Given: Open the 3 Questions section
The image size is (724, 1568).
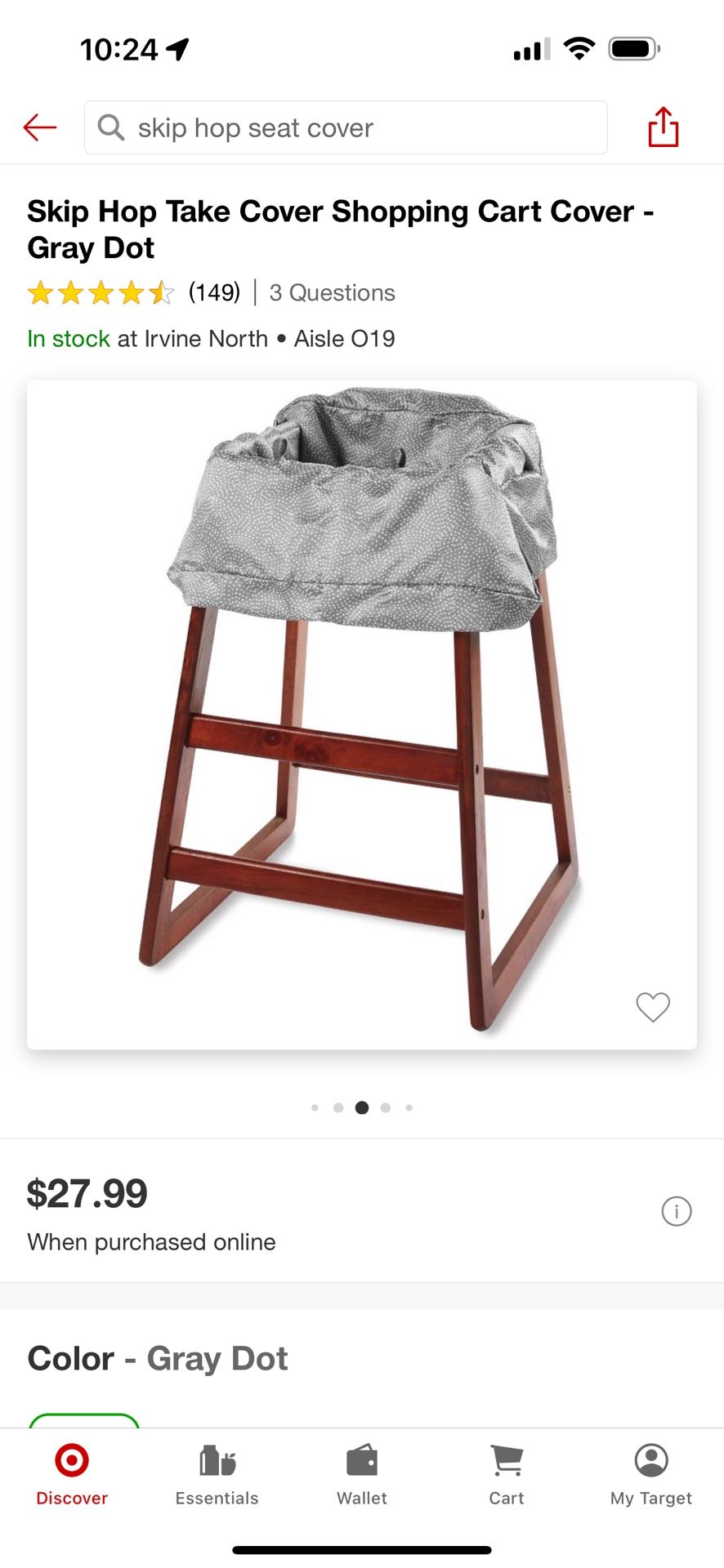Looking at the screenshot, I should coord(331,292).
